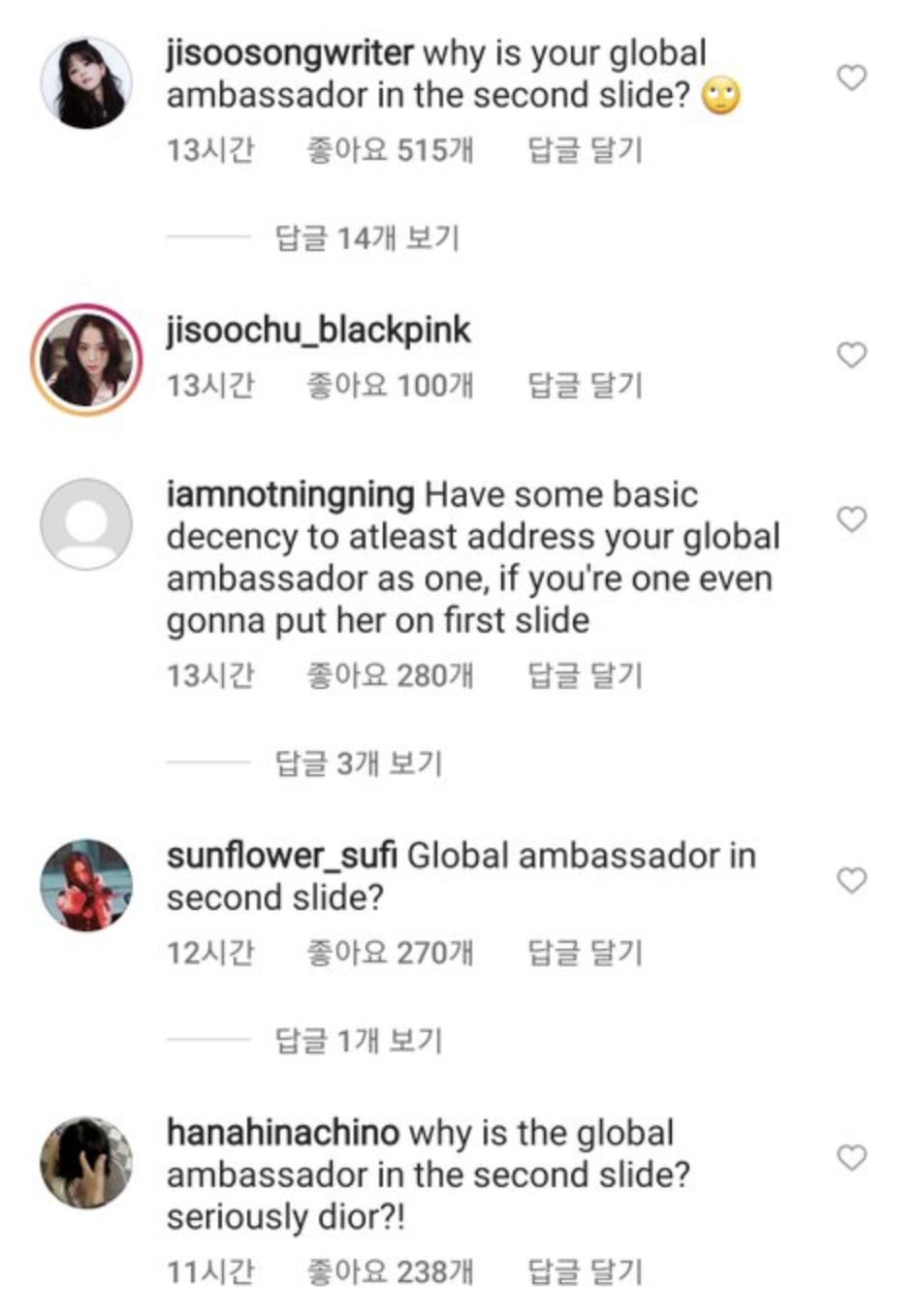Reply to iamnotningning's comment
923x1316 pixels.
click(585, 675)
